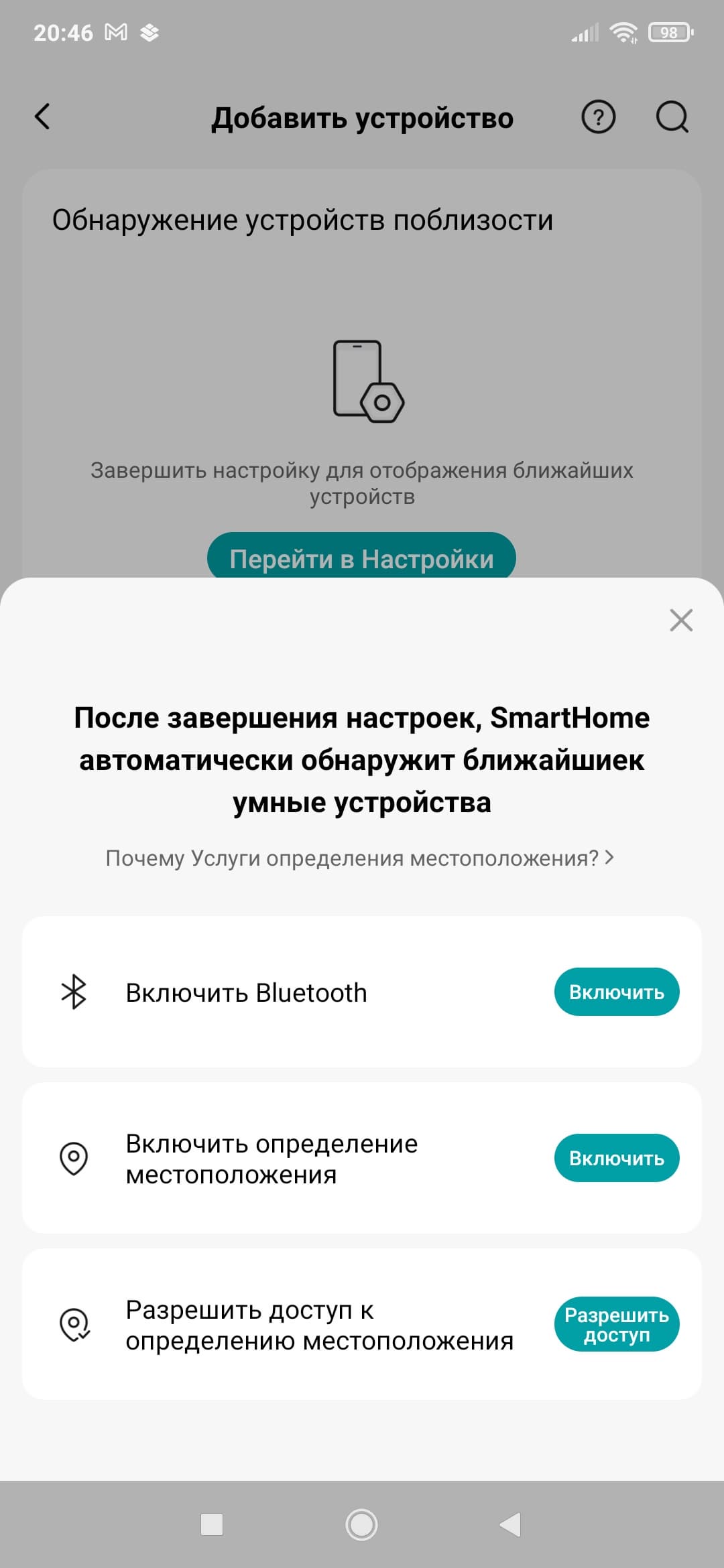This screenshot has height=1568, width=724.
Task: Open the help question mark icon
Action: pyautogui.click(x=598, y=118)
